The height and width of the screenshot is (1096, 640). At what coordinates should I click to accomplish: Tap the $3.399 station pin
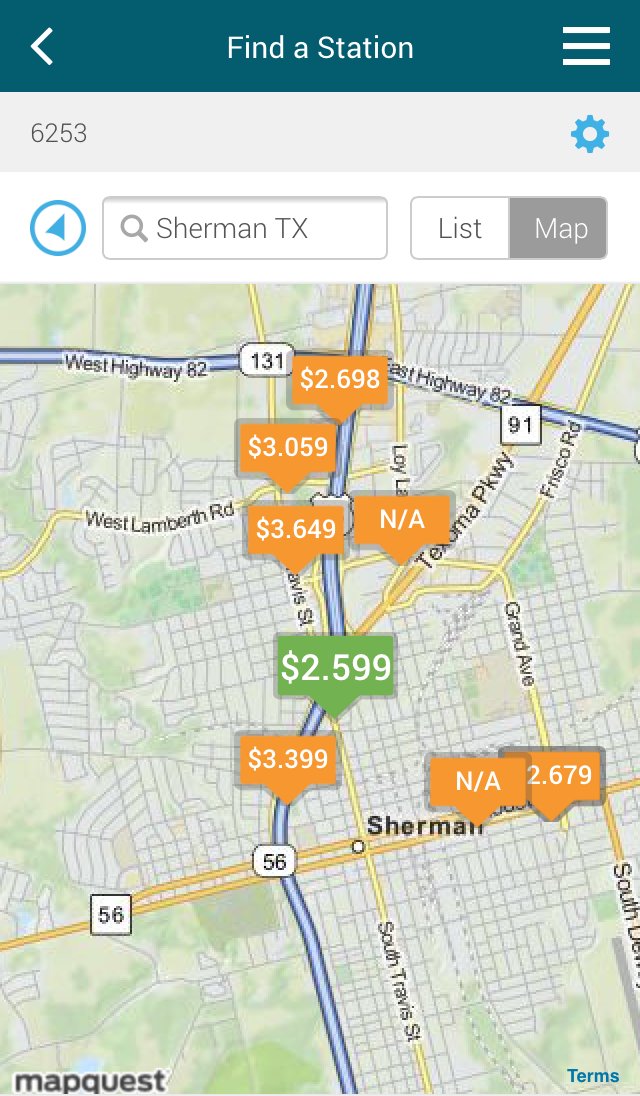[288, 763]
